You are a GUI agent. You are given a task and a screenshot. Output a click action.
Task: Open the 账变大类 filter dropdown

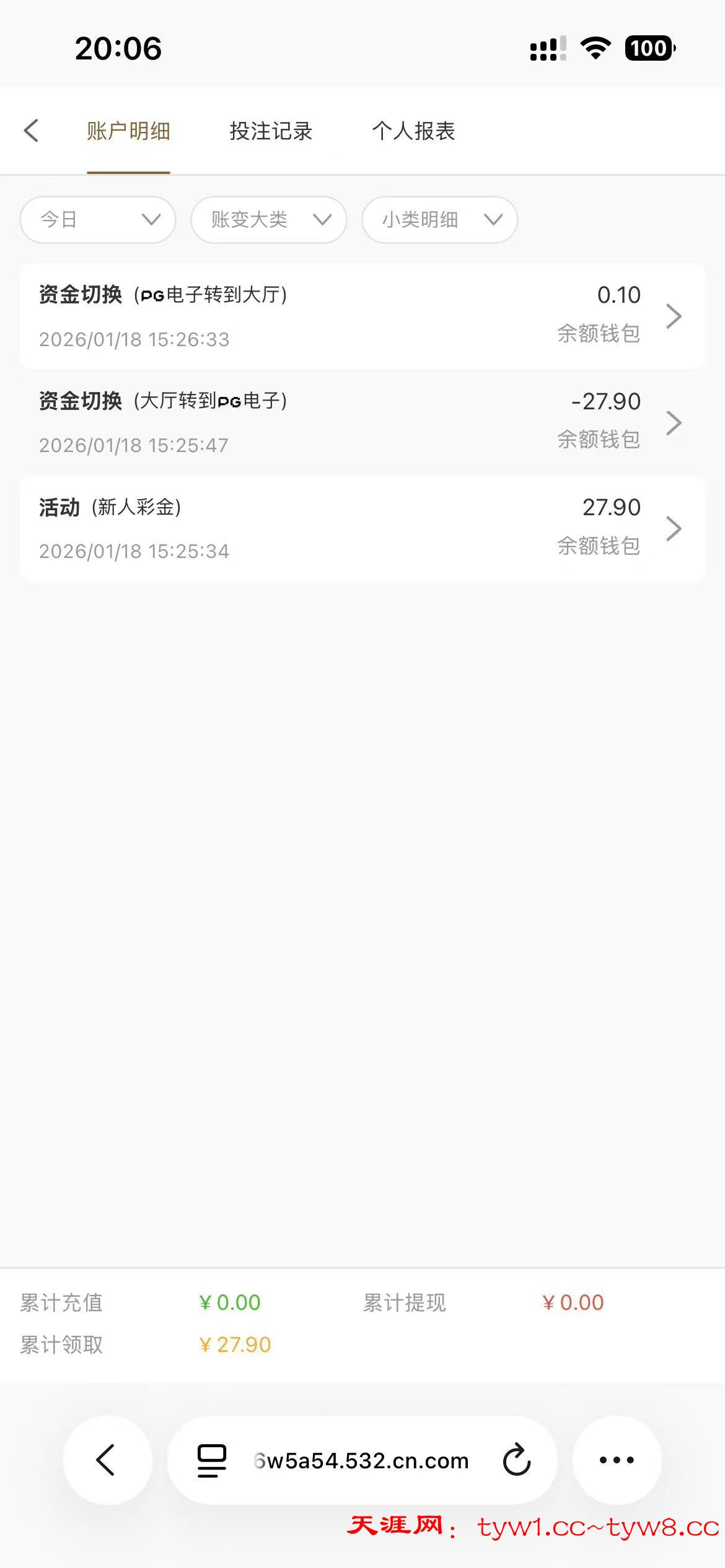(269, 220)
